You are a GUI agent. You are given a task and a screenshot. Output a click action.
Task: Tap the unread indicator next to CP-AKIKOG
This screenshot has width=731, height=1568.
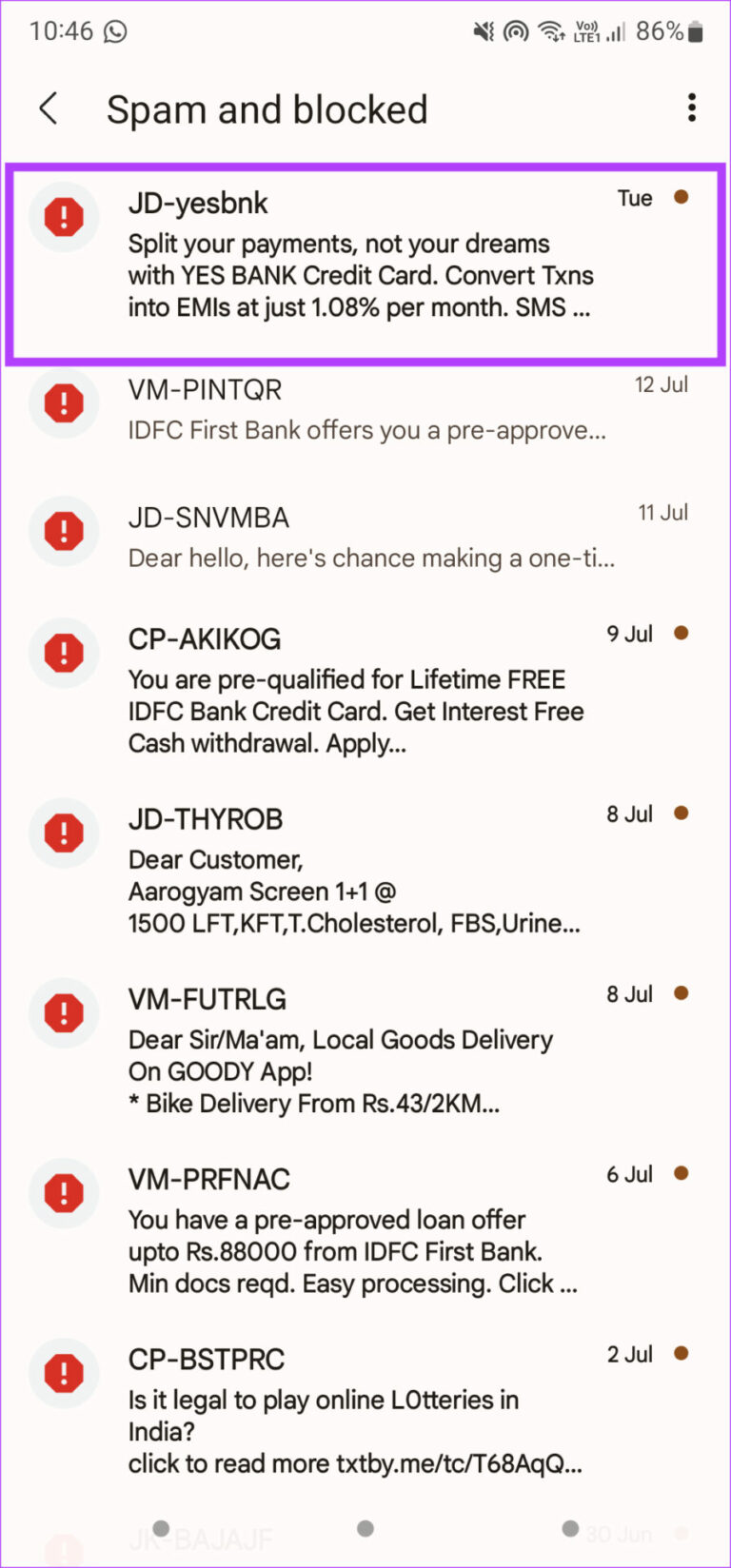pyautogui.click(x=682, y=633)
